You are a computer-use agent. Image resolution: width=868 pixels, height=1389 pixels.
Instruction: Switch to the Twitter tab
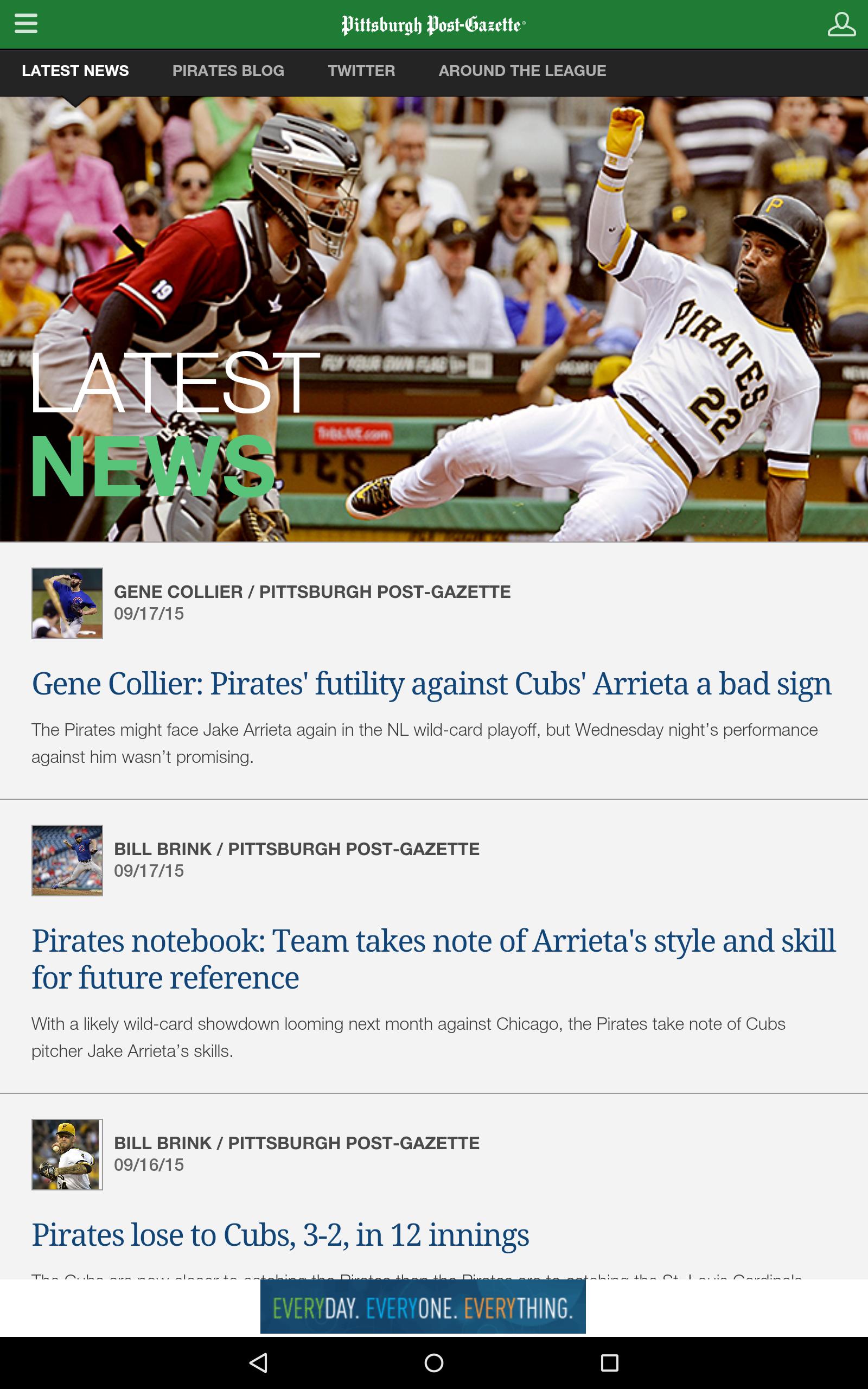361,71
